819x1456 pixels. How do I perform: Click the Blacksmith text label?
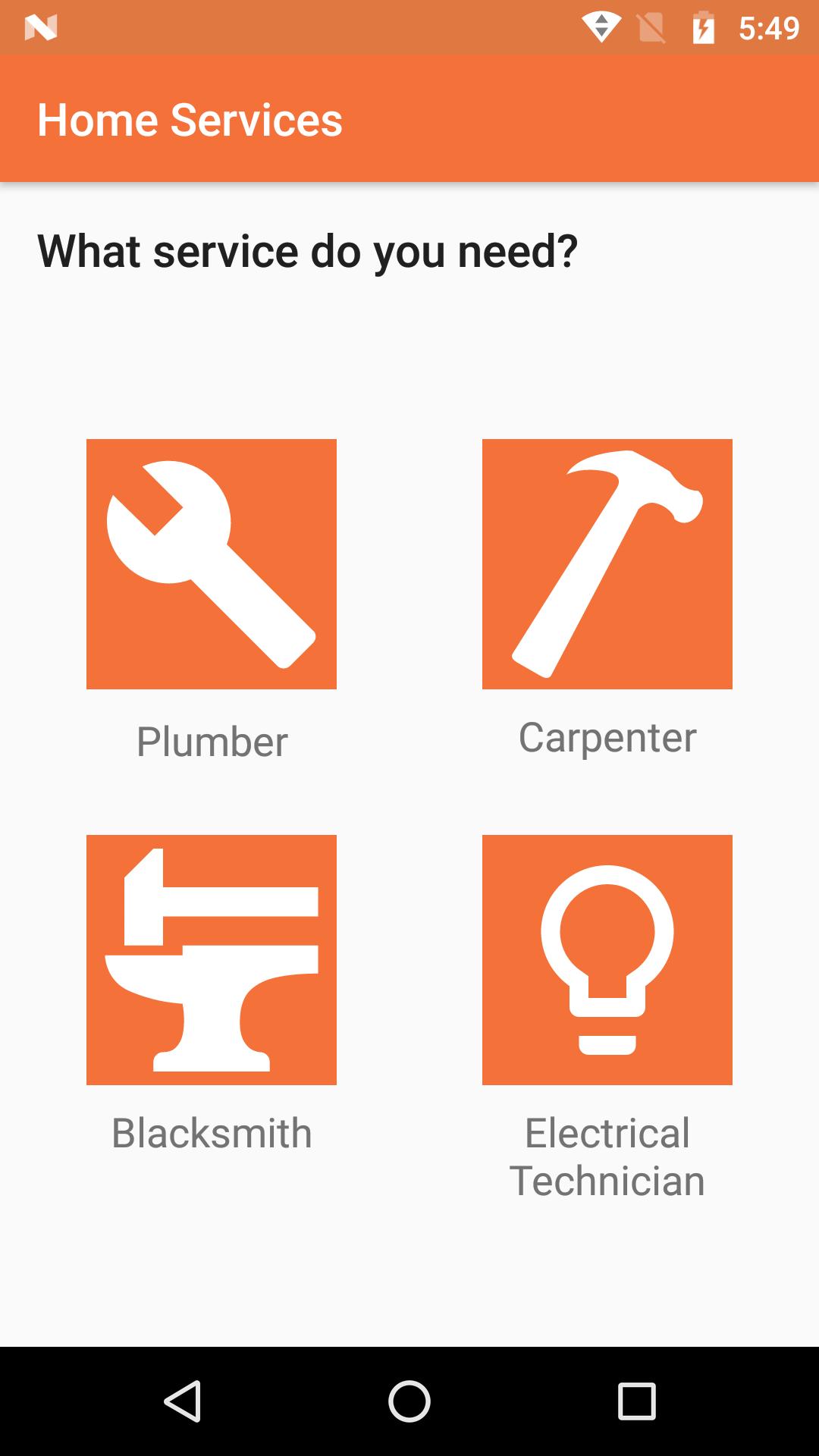click(212, 1133)
